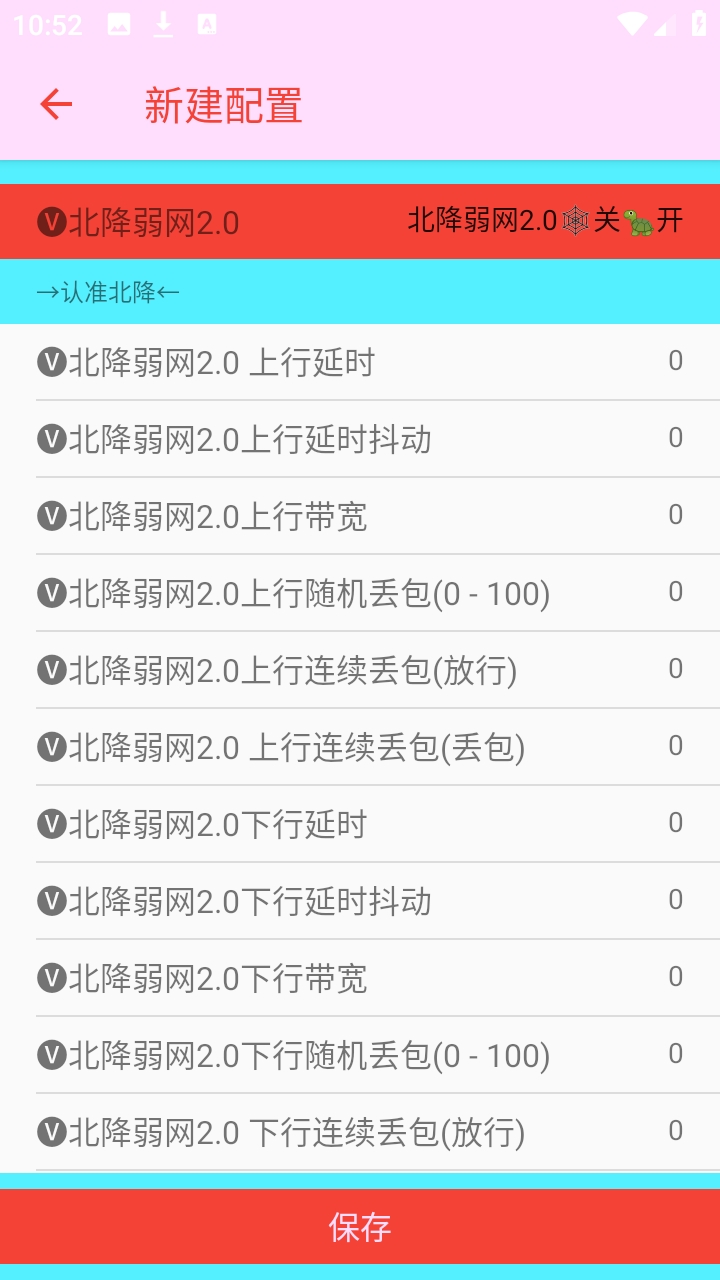Open 上行连续丢包(放行) setting

(x=360, y=670)
